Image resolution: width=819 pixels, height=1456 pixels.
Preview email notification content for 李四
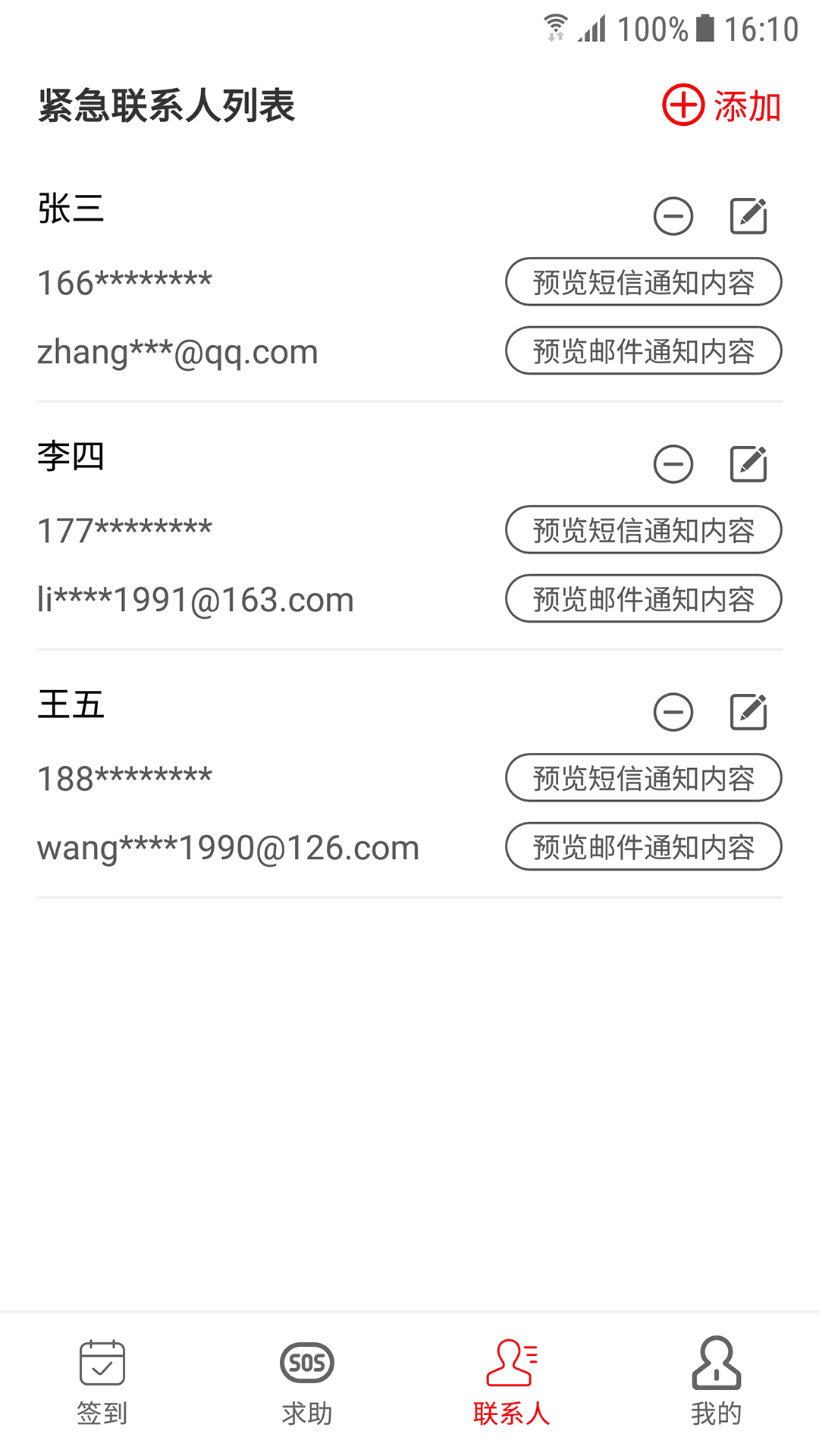pyautogui.click(x=643, y=599)
